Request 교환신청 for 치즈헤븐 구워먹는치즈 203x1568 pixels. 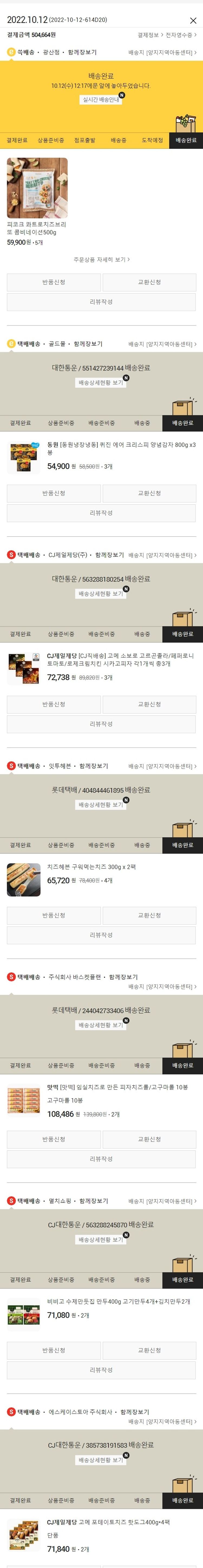pyautogui.click(x=149, y=915)
